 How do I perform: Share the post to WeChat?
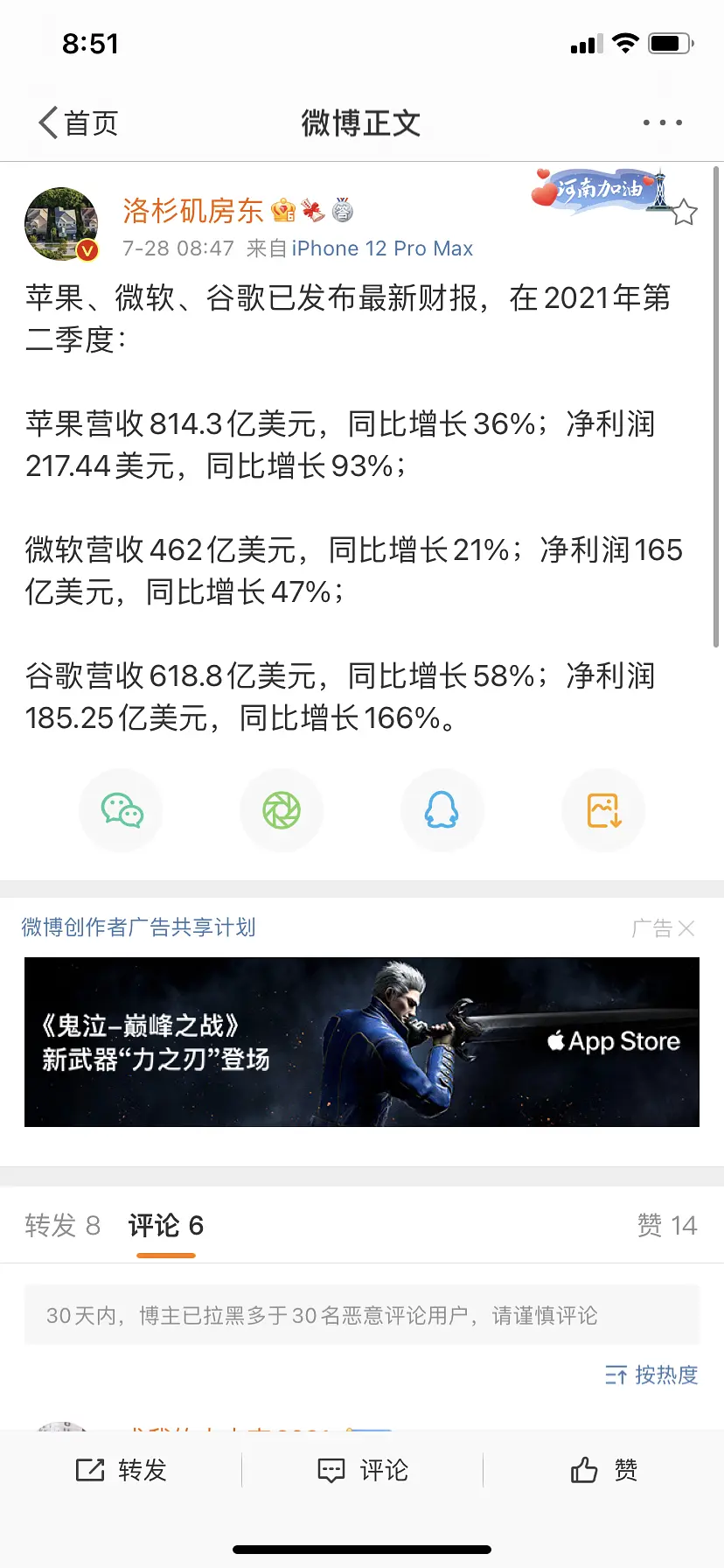click(122, 810)
